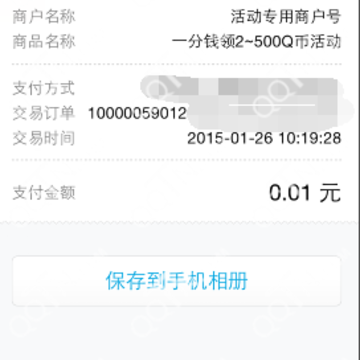Tap 保存到手机相册 to save receipt

[x=177, y=281]
